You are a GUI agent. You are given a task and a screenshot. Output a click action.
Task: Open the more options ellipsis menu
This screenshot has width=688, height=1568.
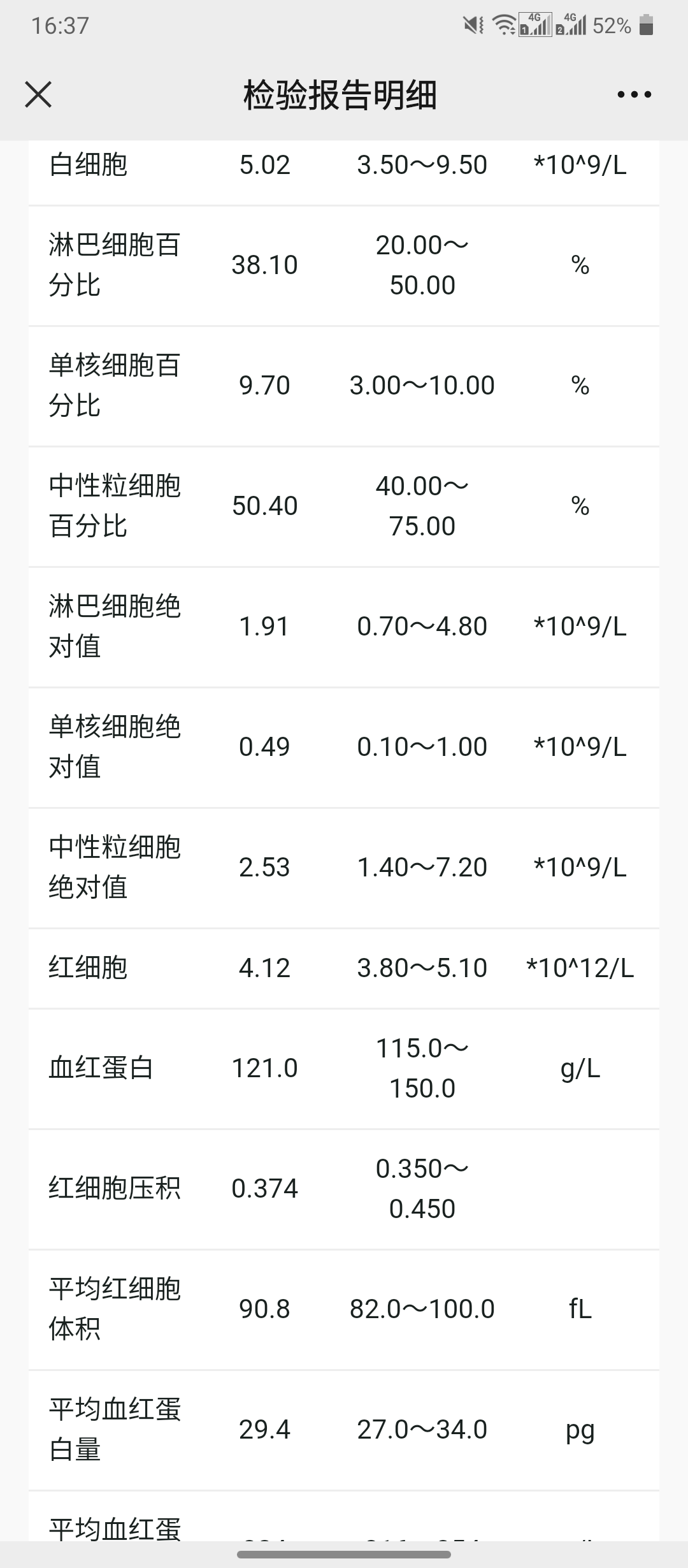tap(634, 94)
